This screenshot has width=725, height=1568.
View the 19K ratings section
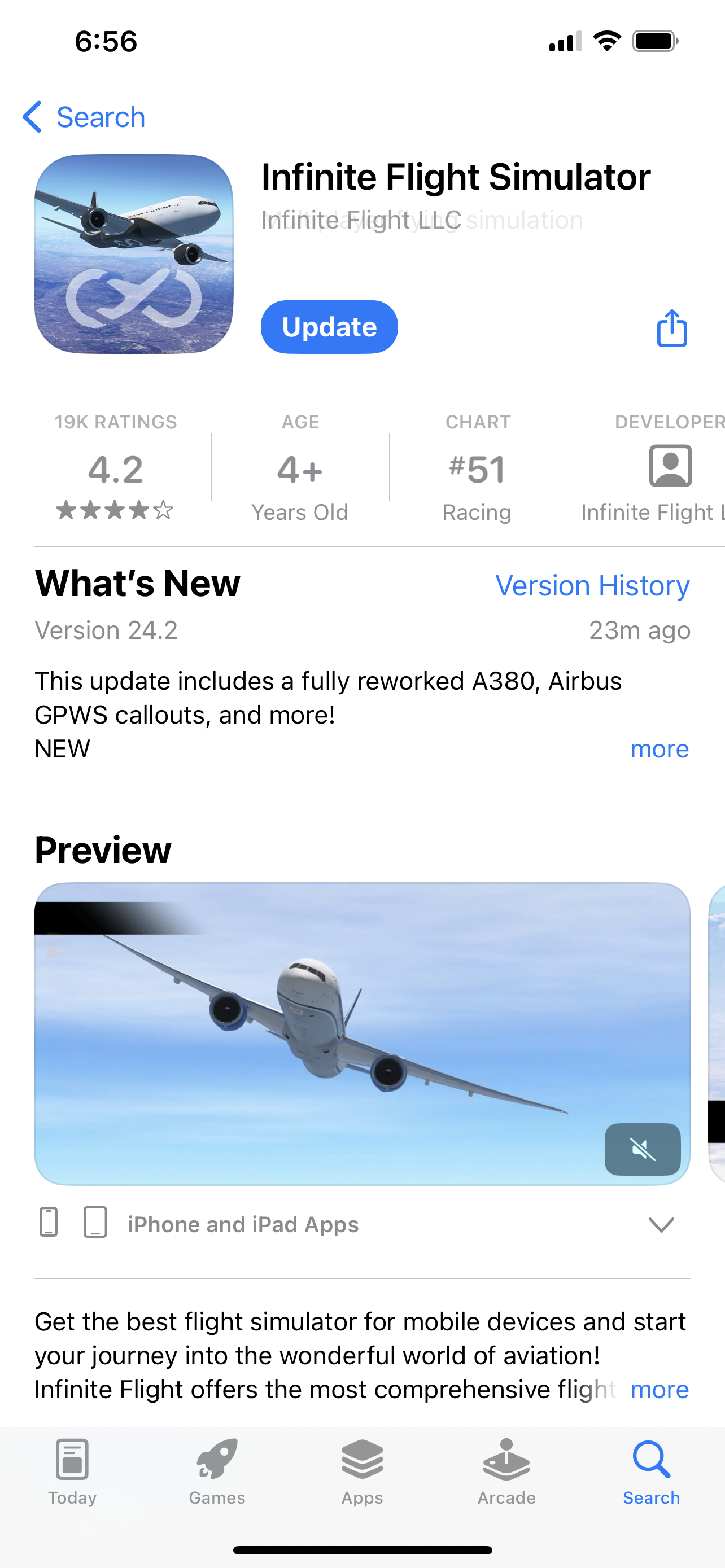click(116, 467)
